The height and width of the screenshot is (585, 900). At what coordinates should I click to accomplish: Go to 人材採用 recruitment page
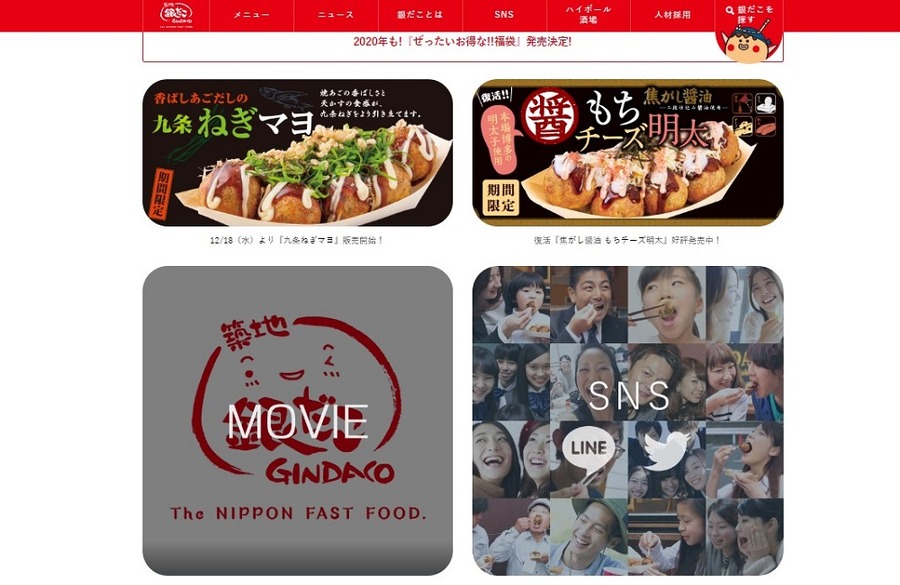[671, 15]
